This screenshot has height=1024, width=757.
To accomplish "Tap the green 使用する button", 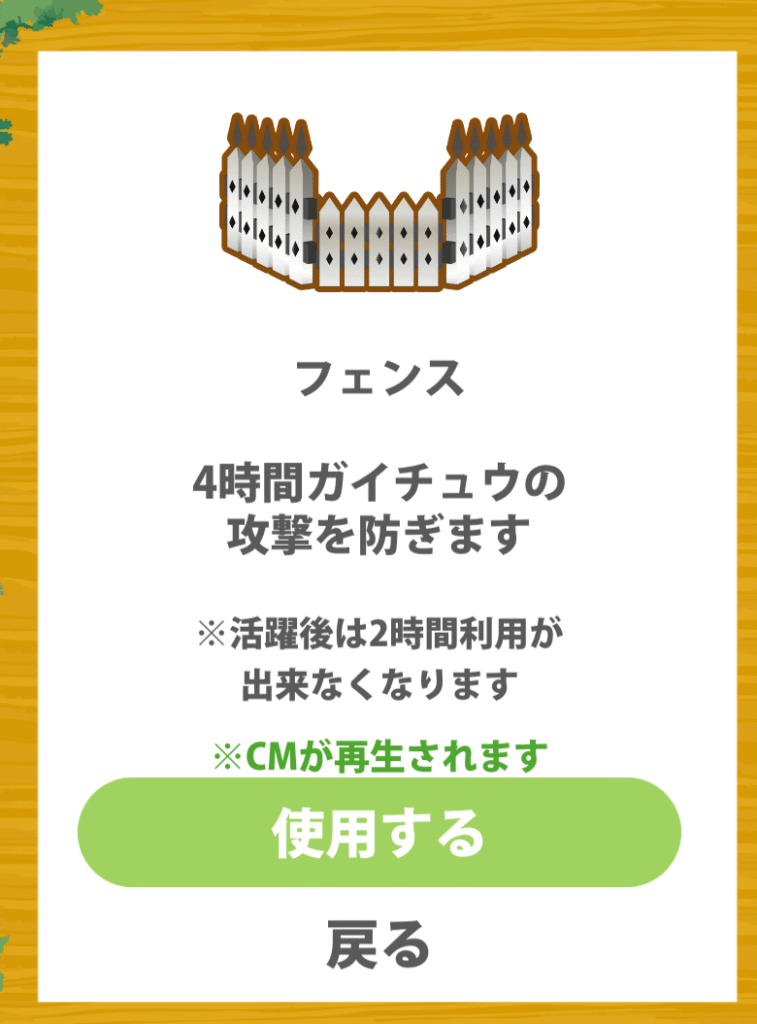I will pyautogui.click(x=379, y=832).
